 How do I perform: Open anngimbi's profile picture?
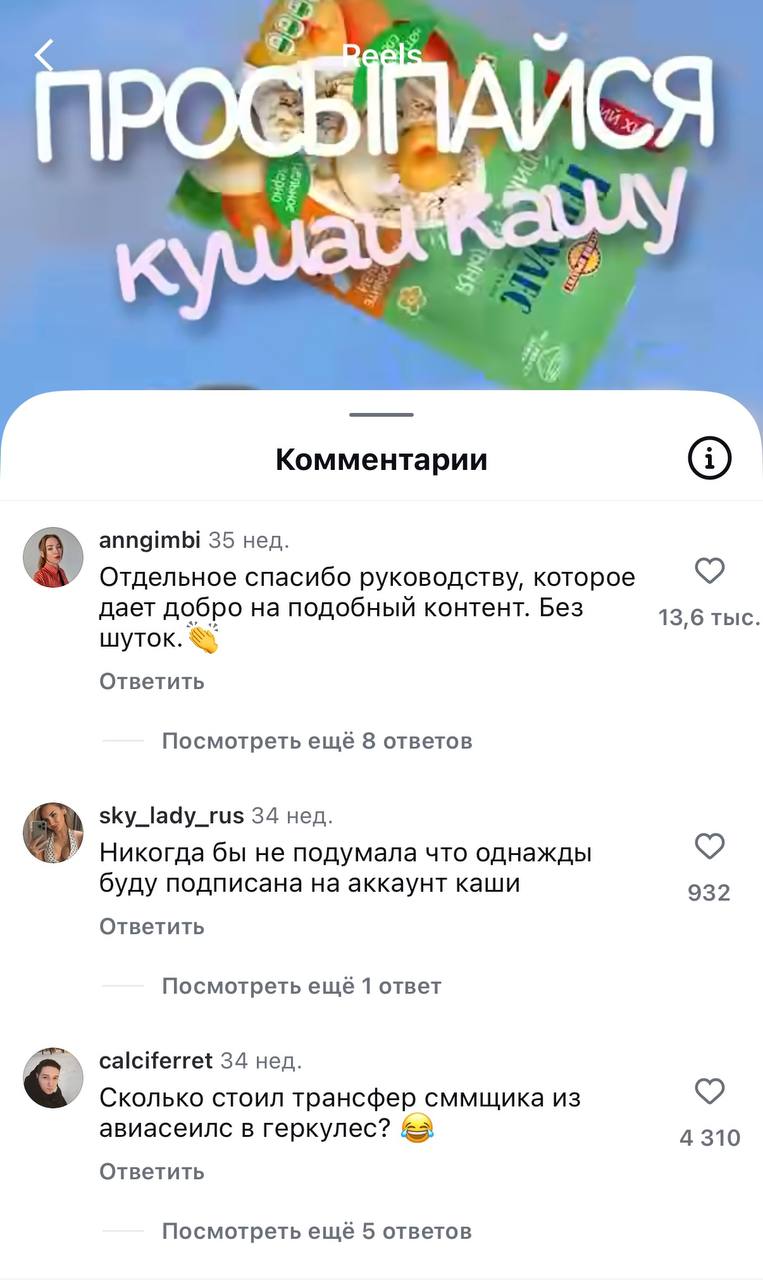[53, 557]
